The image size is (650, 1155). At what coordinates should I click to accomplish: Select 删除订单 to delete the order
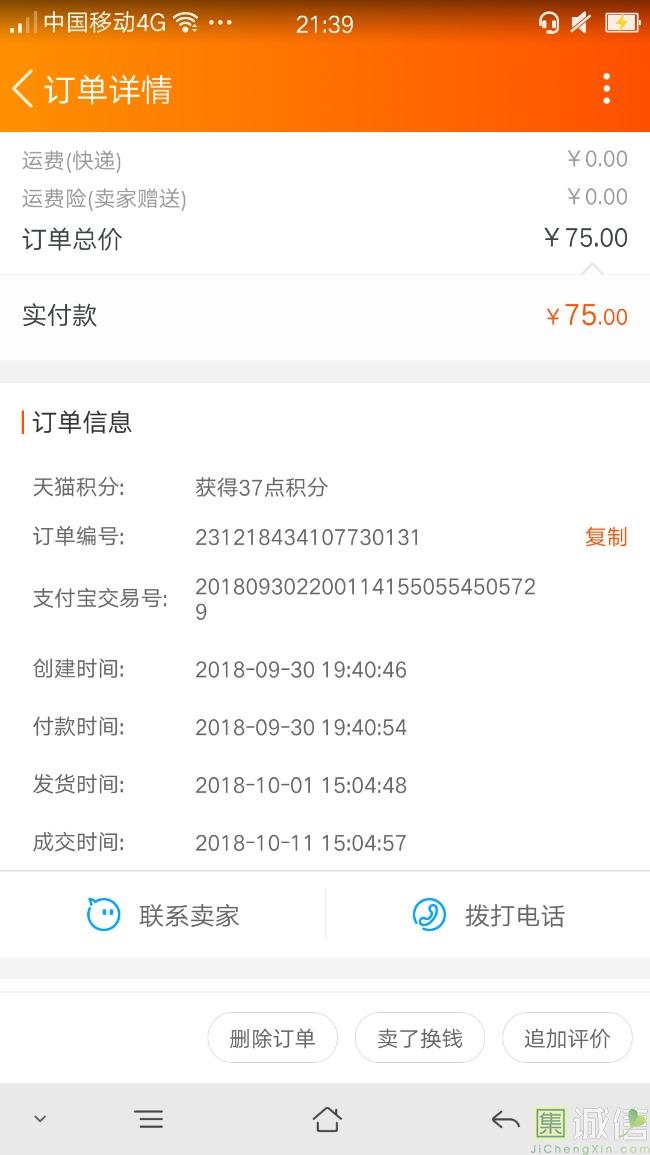pos(272,1038)
